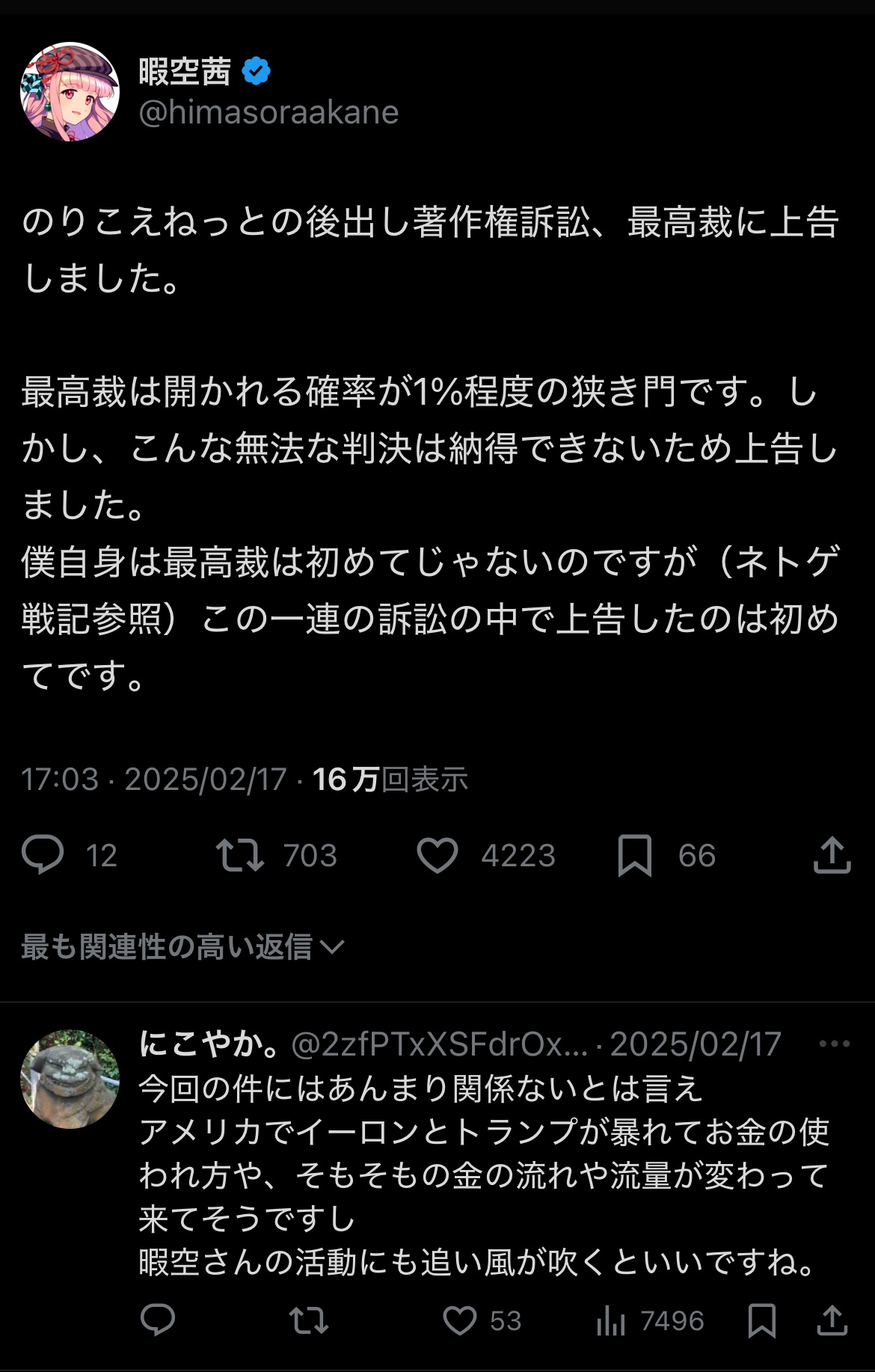875x1372 pixels.
Task: Share にこやか。's reply
Action: click(x=832, y=1320)
